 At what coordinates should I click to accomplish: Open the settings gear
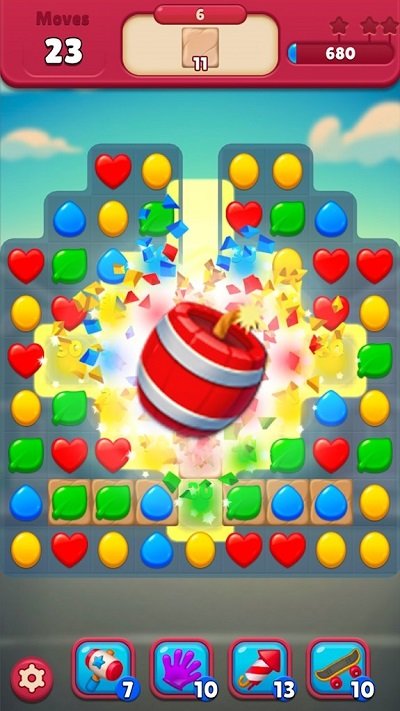[x=32, y=678]
